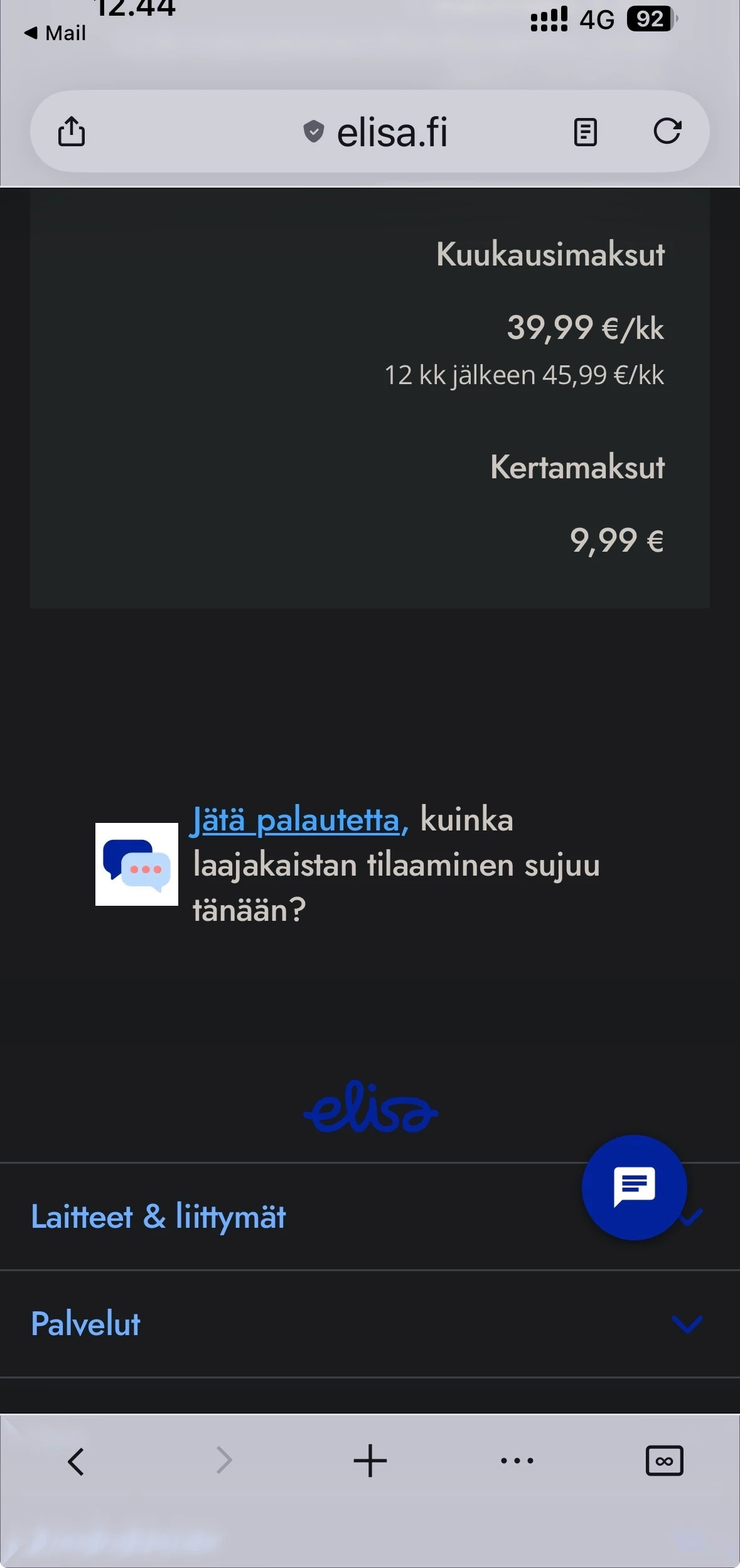Share this page from the address bar

[72, 132]
